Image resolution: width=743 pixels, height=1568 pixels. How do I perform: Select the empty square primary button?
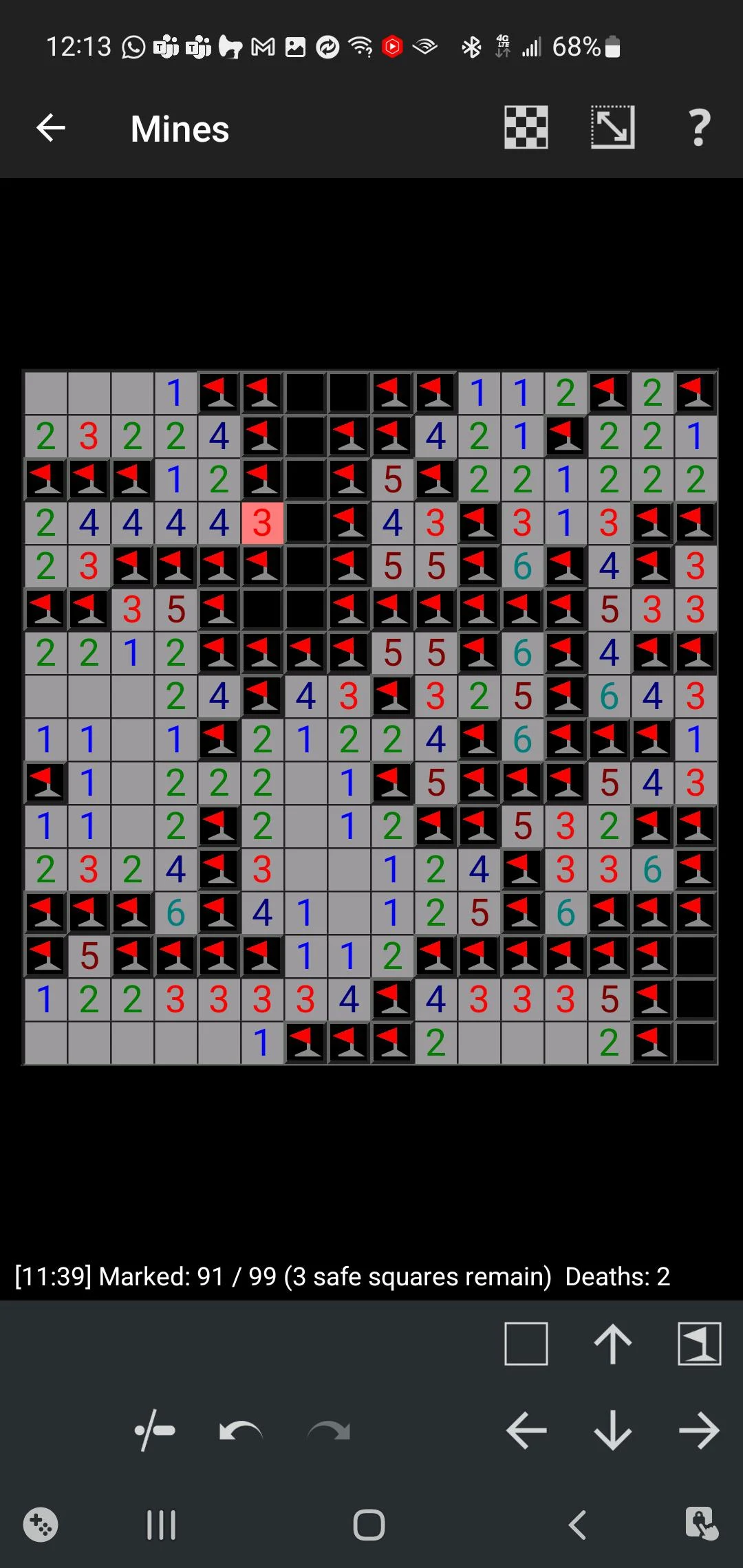tap(526, 1343)
